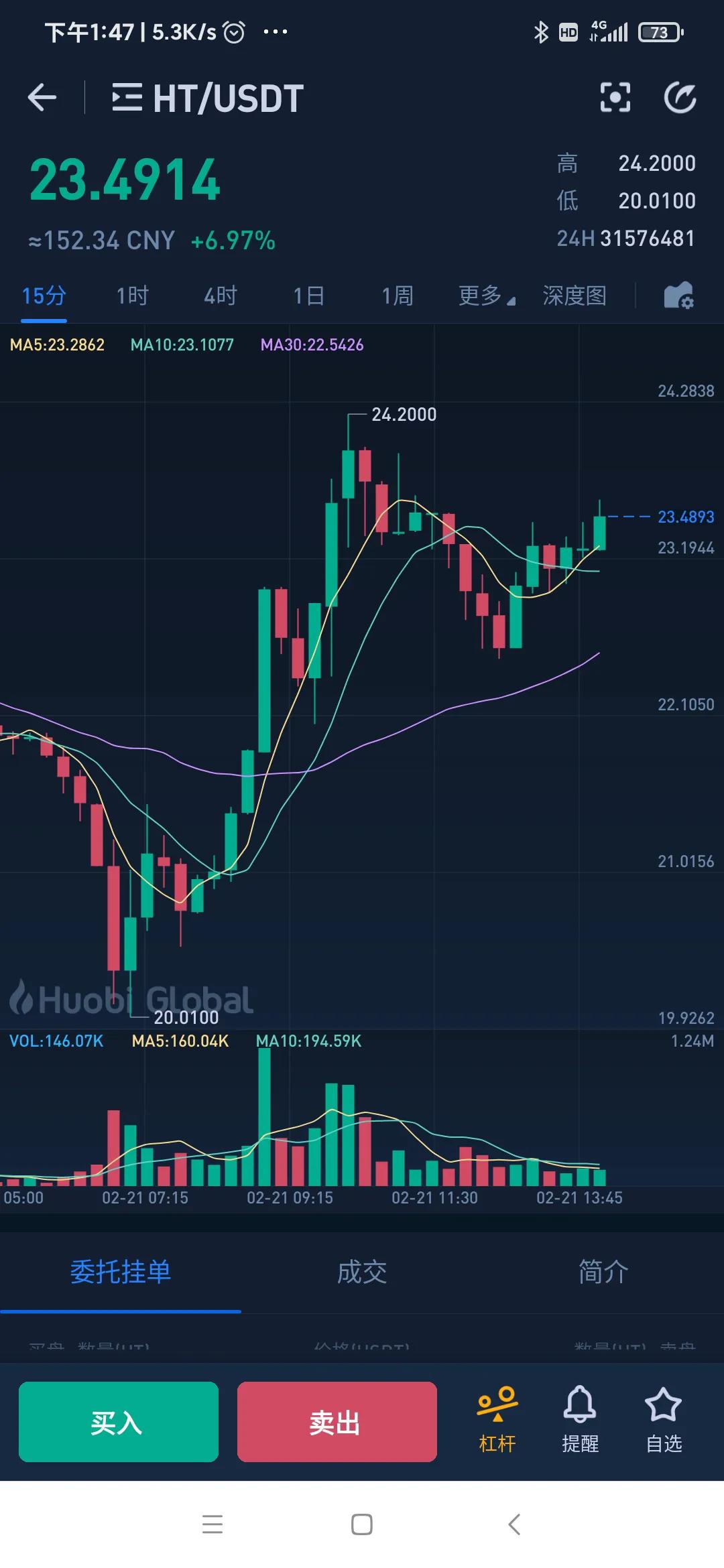Set a price alert via 提醒
The image size is (724, 1568).
click(580, 1421)
